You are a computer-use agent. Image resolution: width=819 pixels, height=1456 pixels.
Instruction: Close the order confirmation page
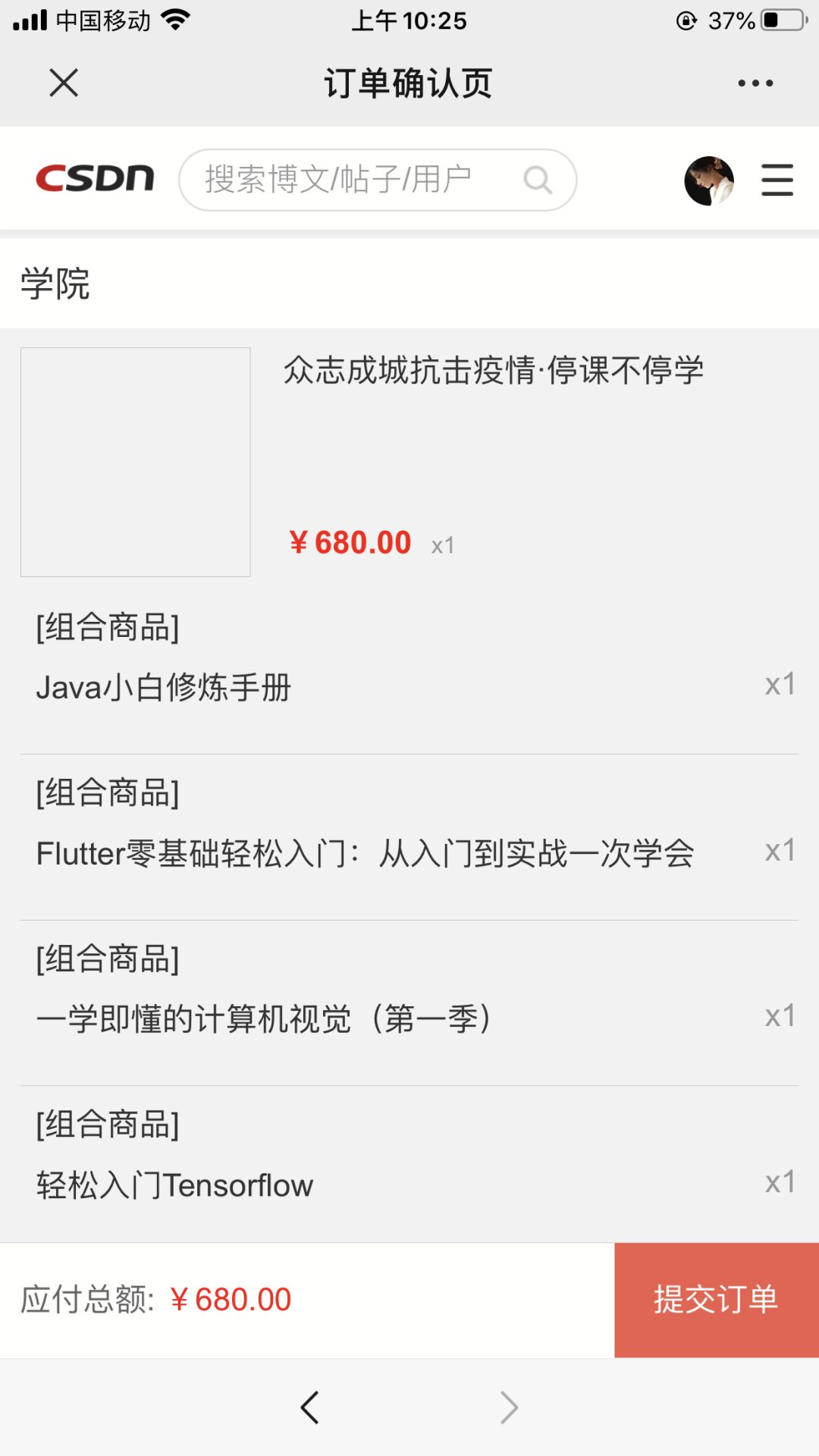coord(64,83)
